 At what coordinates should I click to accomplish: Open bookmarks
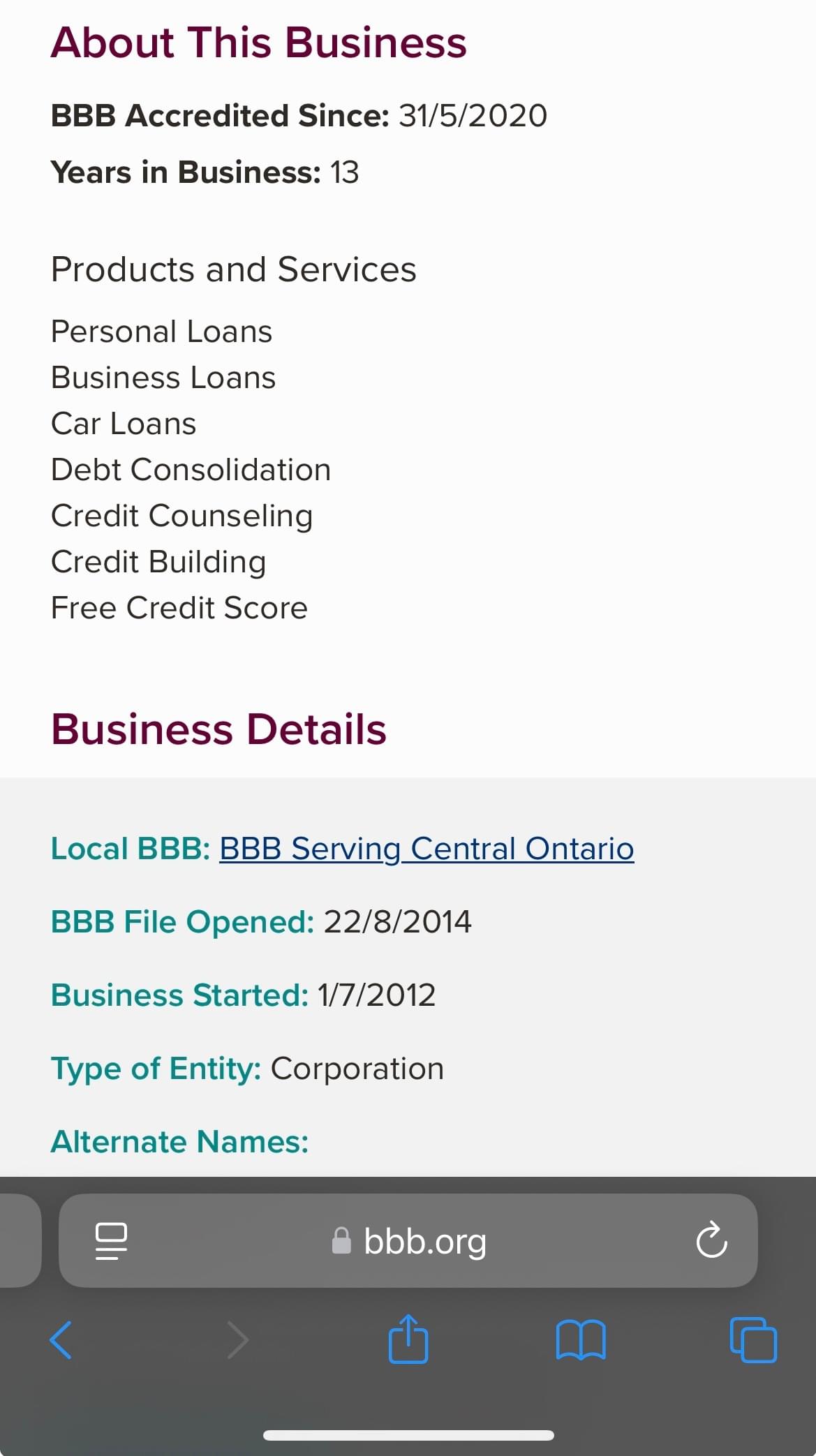coord(581,1340)
